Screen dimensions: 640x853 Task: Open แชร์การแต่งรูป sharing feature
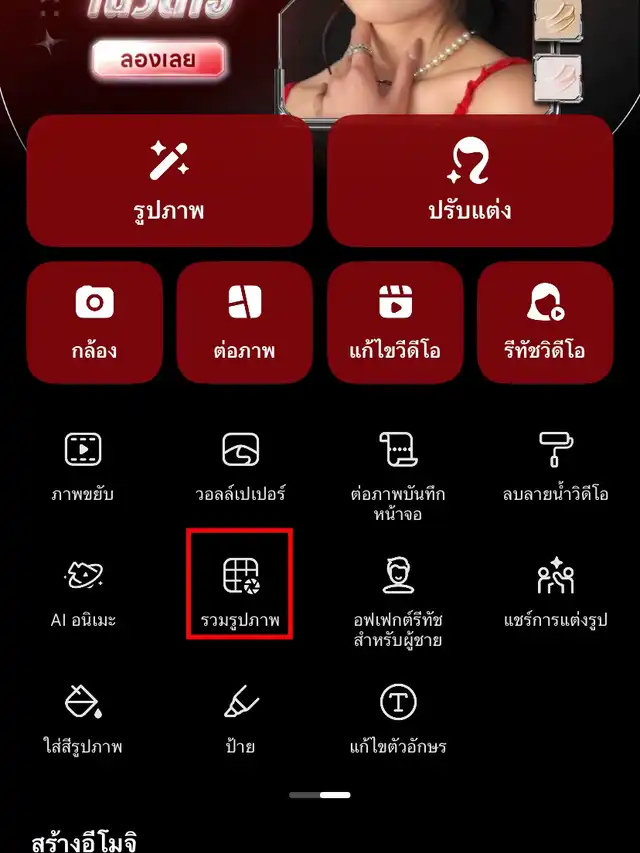(555, 590)
